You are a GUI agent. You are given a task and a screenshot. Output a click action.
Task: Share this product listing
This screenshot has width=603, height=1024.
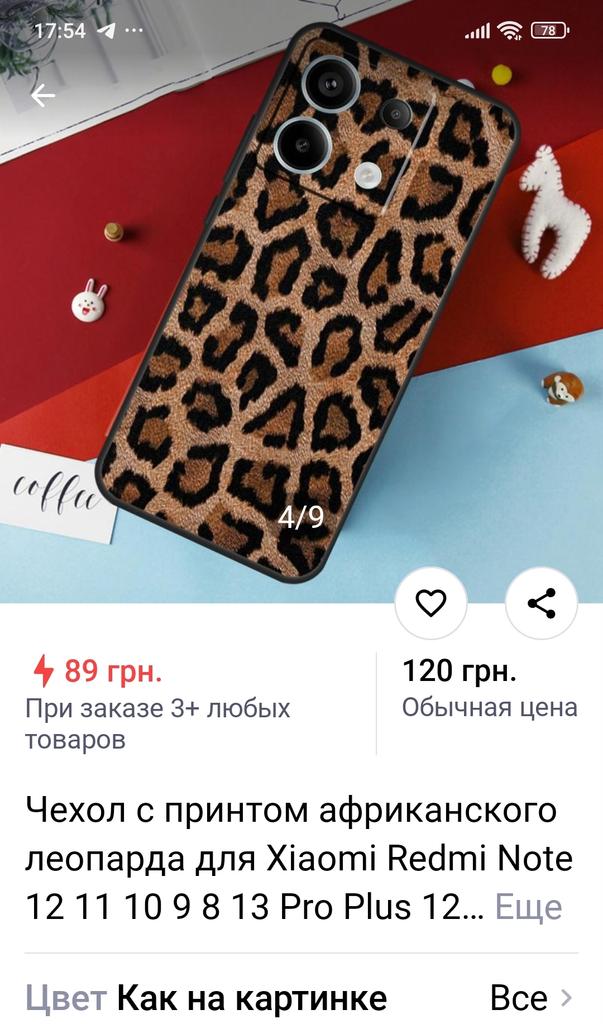pyautogui.click(x=541, y=603)
